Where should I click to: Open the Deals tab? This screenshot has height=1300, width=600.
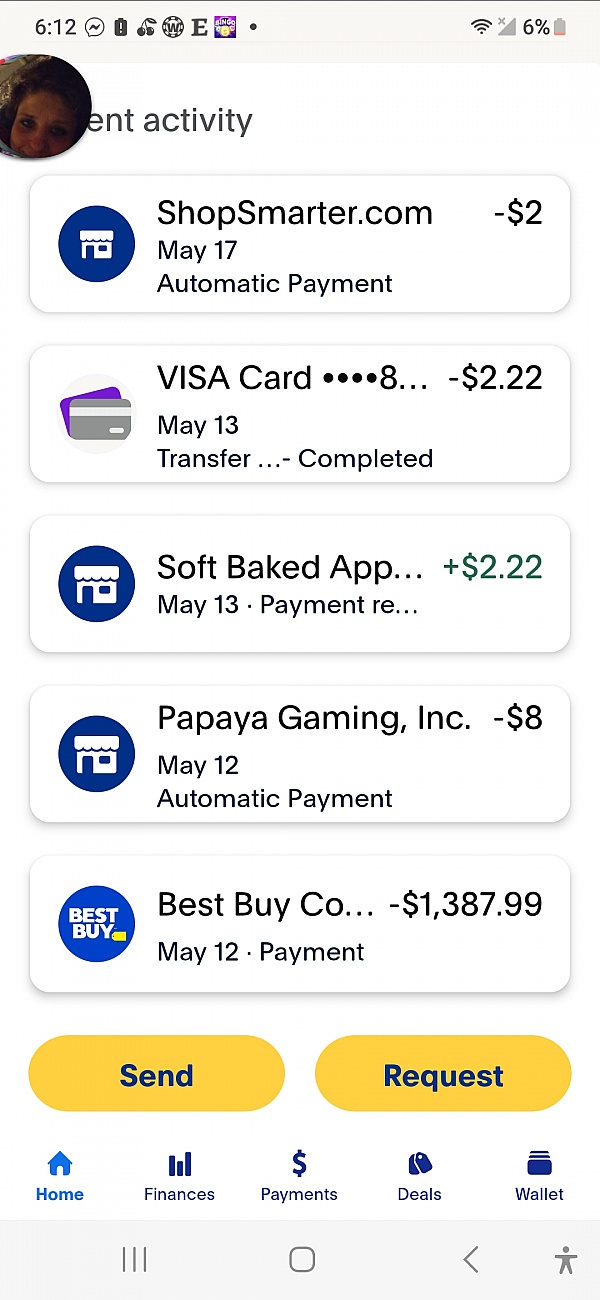[x=419, y=1176]
